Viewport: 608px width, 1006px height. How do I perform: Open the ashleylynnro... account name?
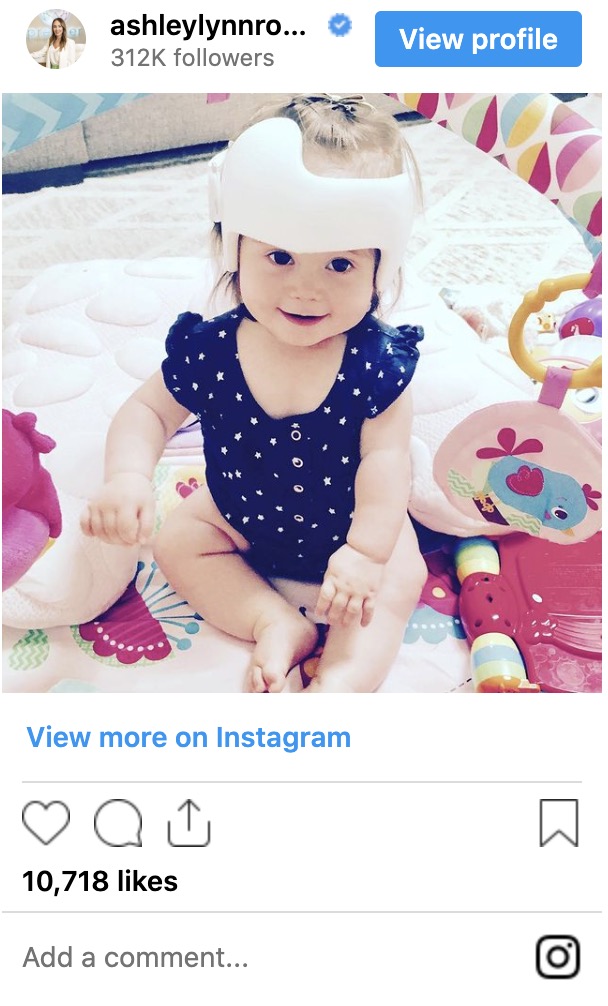[x=207, y=26]
